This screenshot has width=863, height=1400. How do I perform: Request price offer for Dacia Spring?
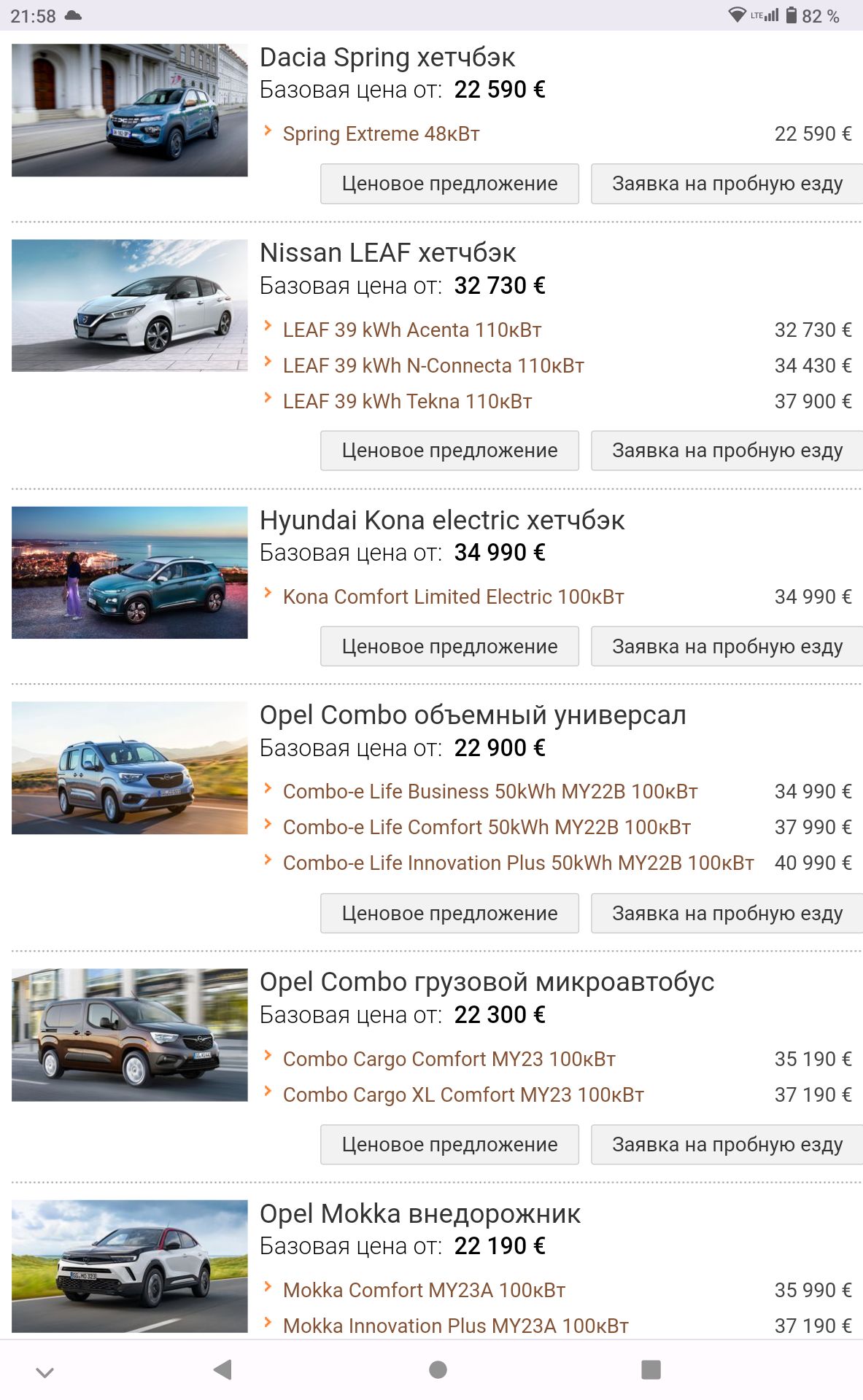point(449,184)
